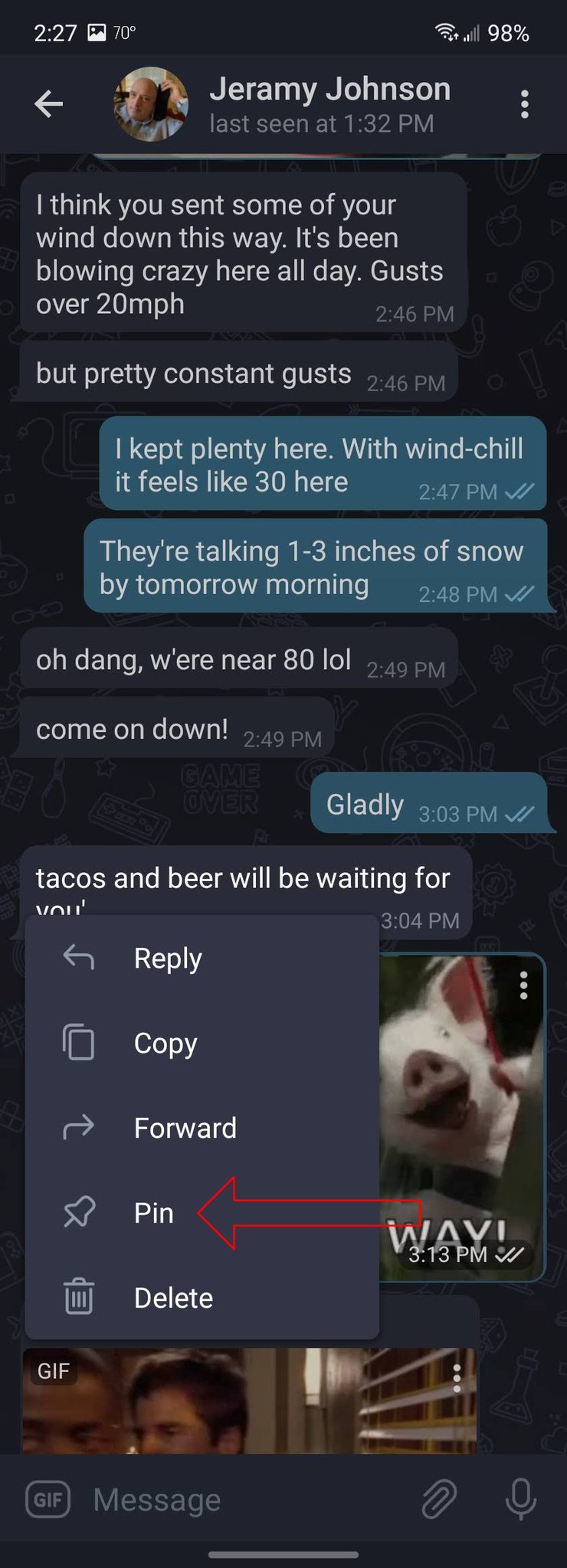Choose Reply in the message menu
Image resolution: width=567 pixels, height=1568 pixels.
167,957
